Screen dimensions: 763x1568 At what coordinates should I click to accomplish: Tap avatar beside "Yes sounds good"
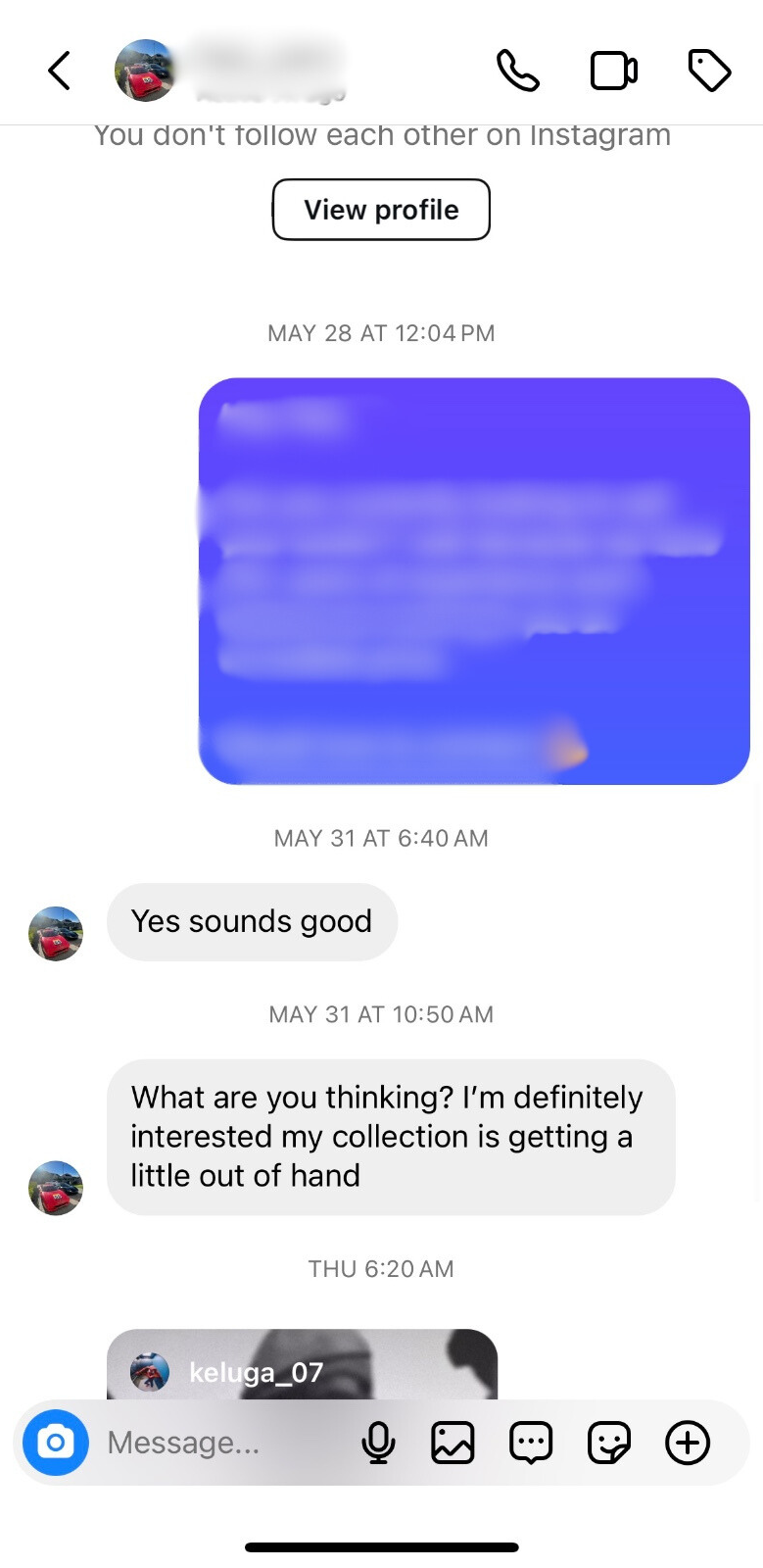[56, 933]
